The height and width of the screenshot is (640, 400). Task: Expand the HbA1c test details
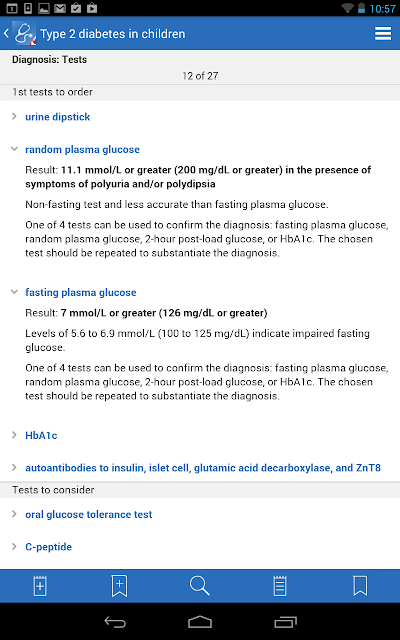click(41, 435)
